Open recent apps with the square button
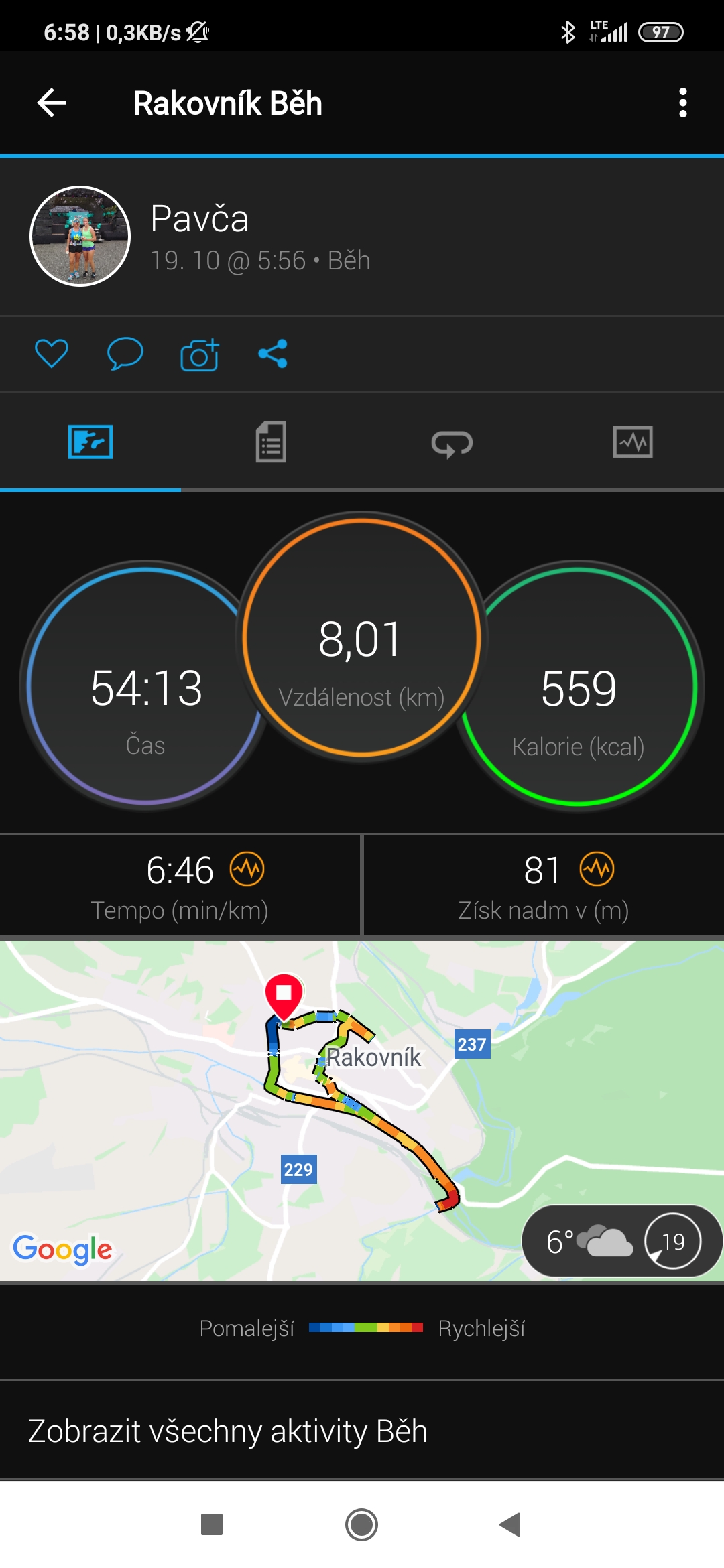The height and width of the screenshot is (1568, 724). tap(212, 1524)
